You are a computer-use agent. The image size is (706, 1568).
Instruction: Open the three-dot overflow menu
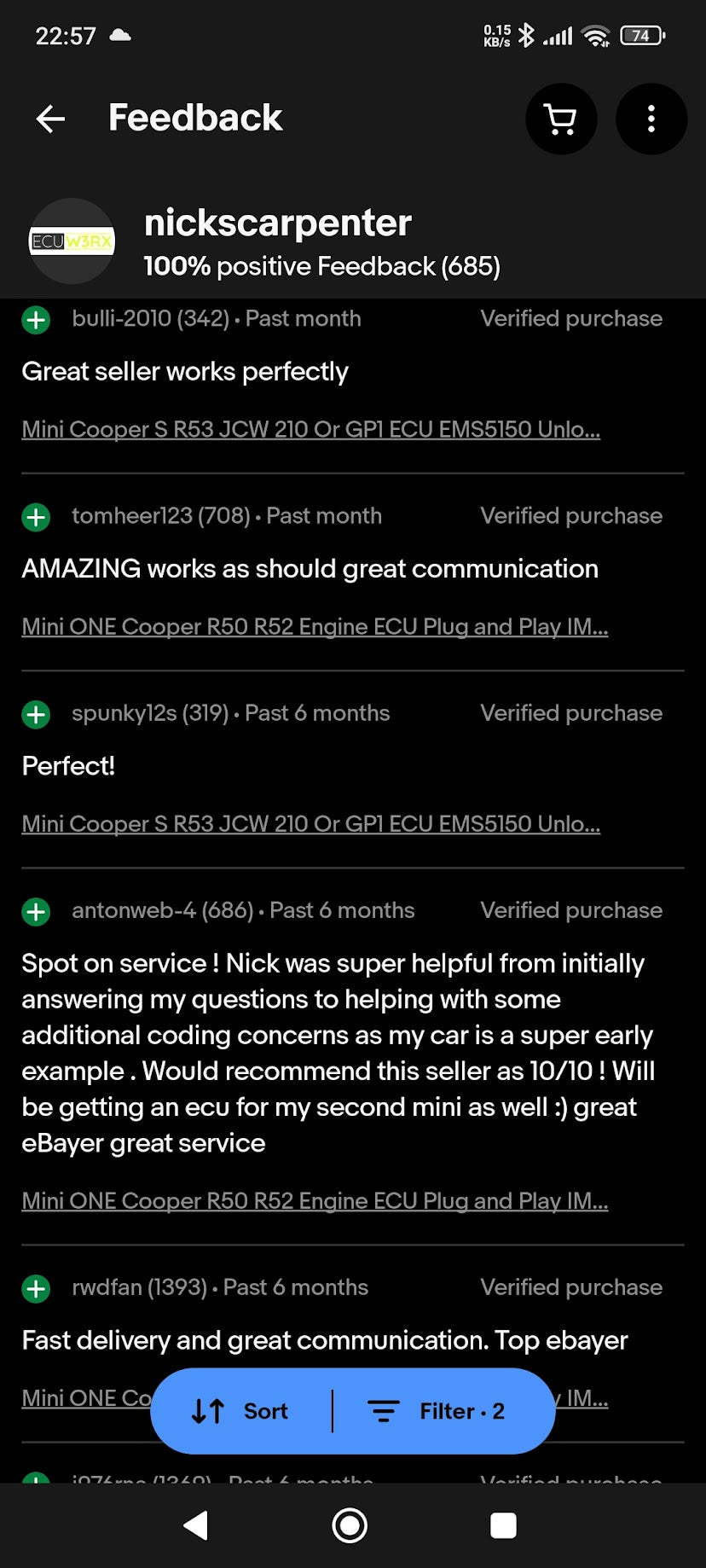click(651, 119)
